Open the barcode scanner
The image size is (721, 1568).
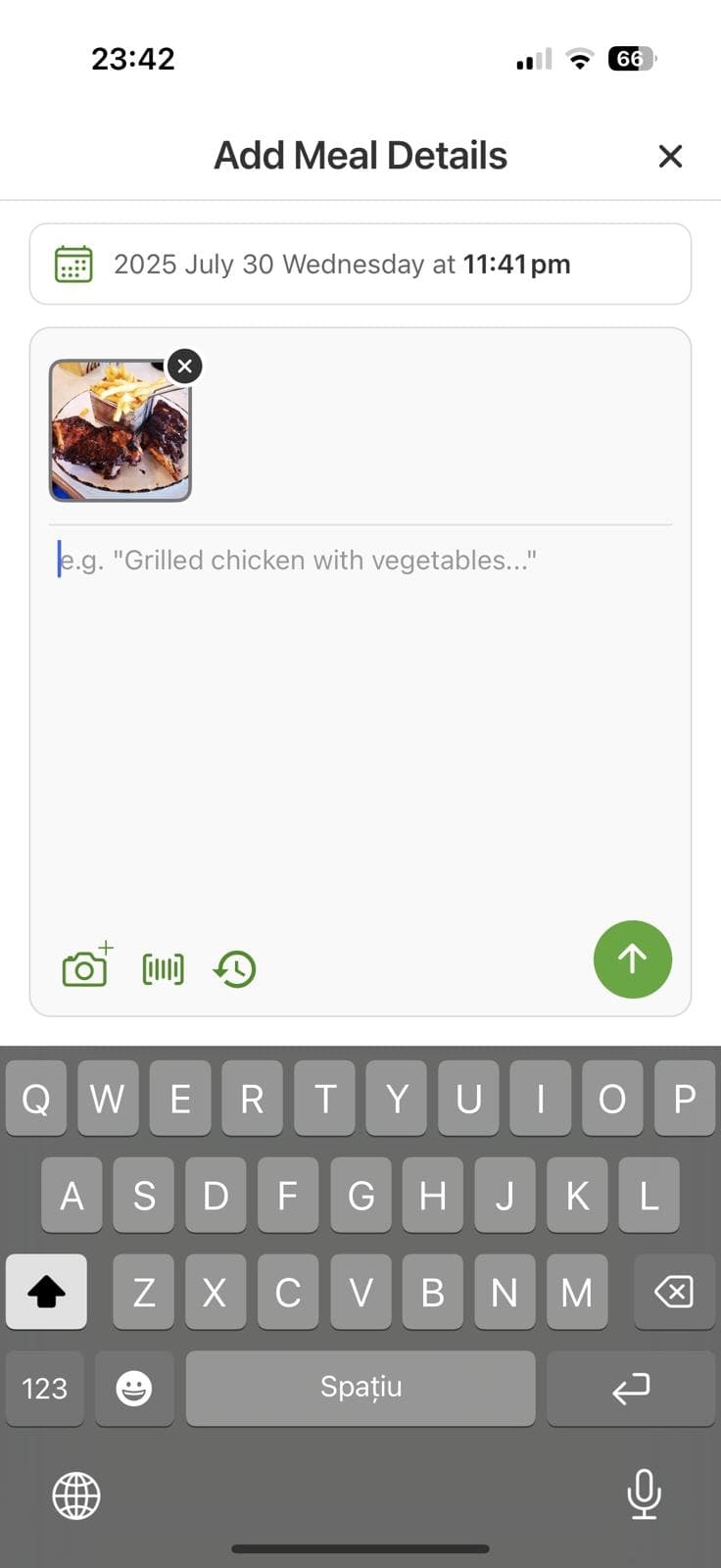(163, 968)
